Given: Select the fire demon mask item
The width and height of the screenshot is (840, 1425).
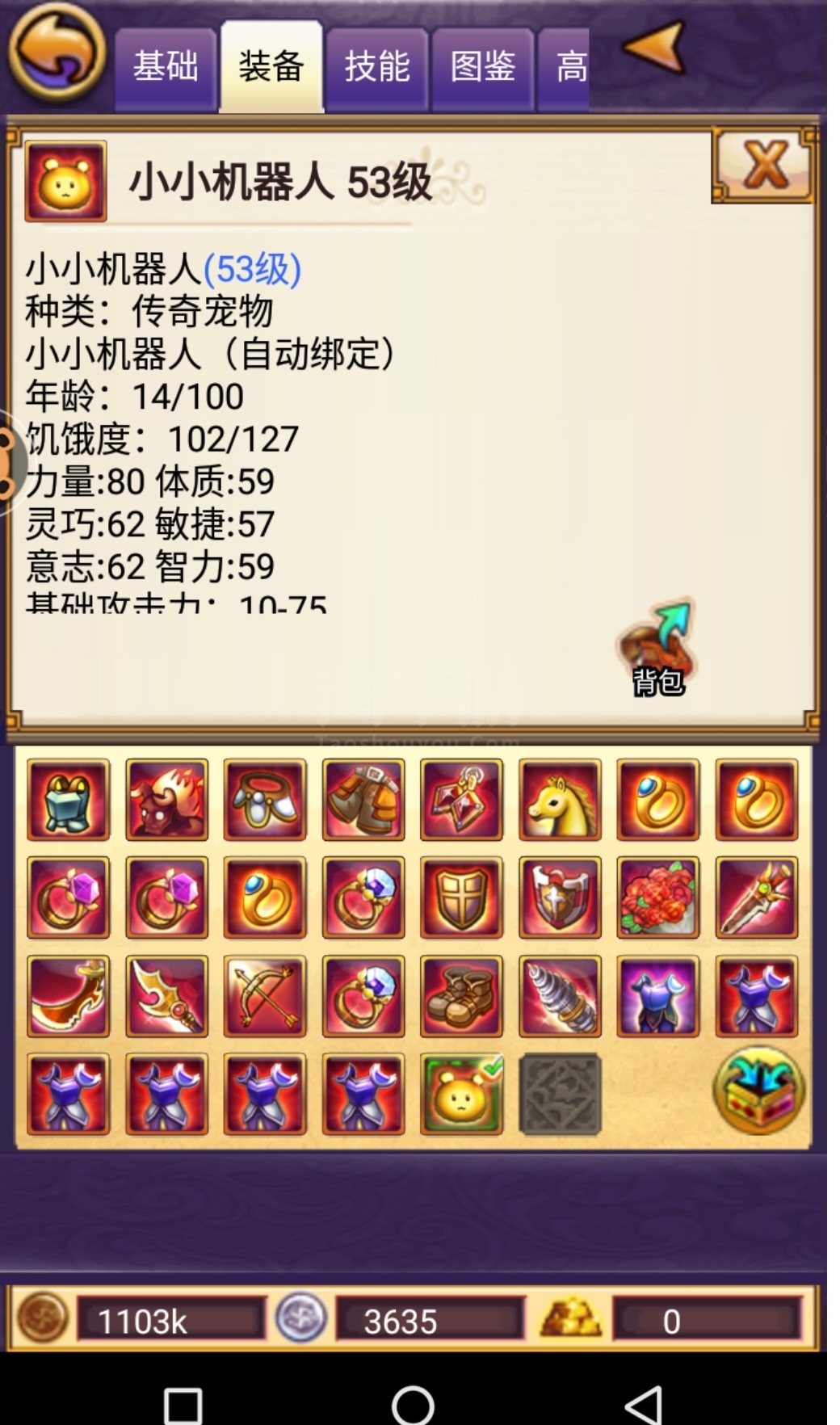Looking at the screenshot, I should click(x=167, y=800).
